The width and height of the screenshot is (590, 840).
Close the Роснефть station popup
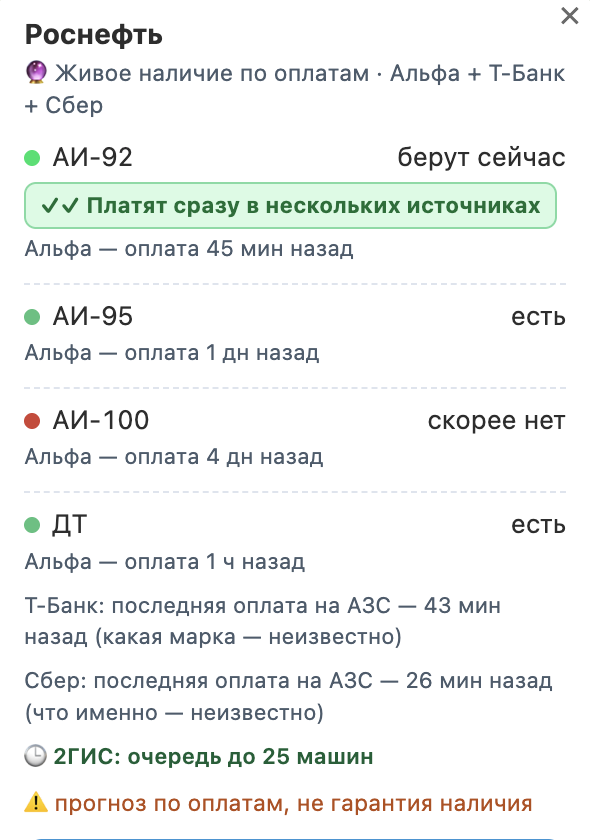tap(570, 16)
